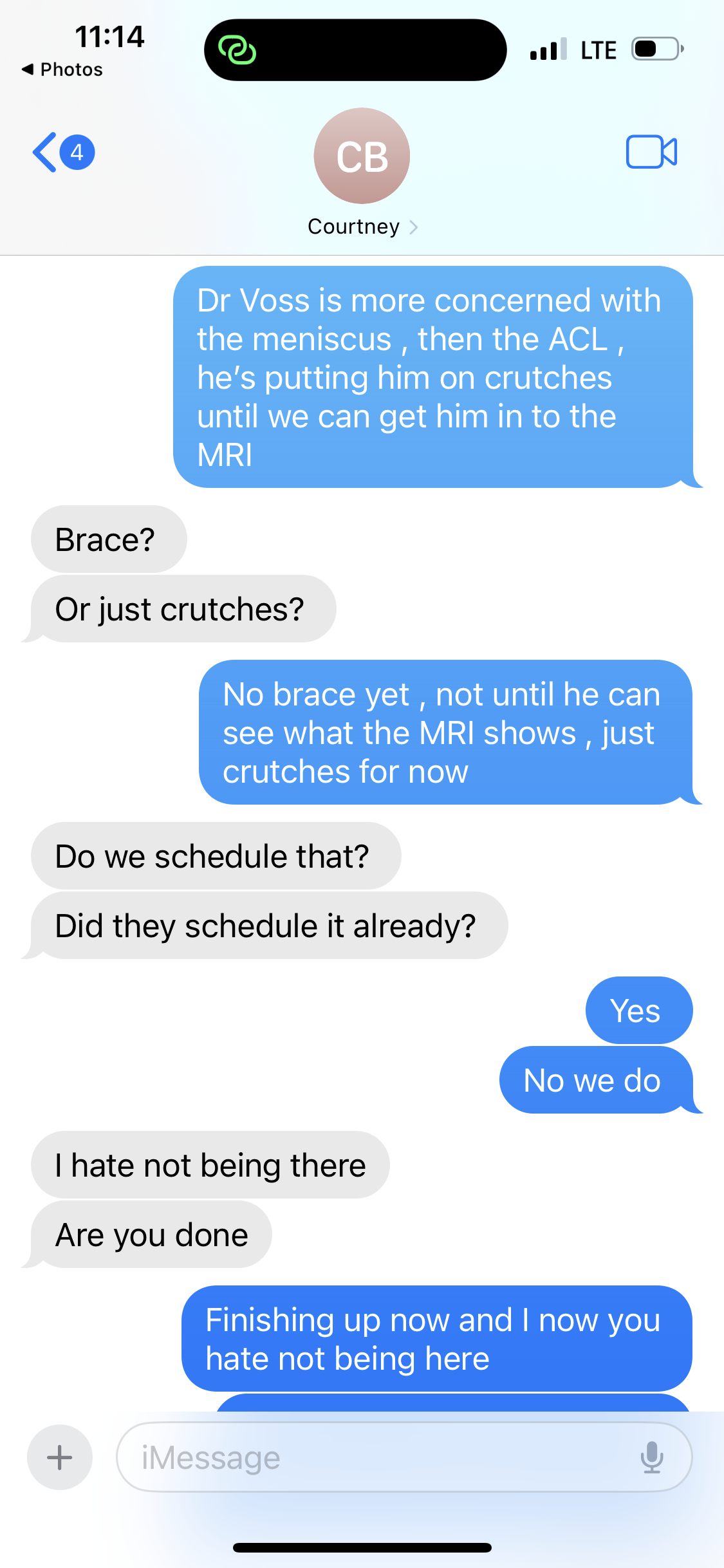Focus the iMessage text field
Screen dimensions: 724x1568
380,1457
